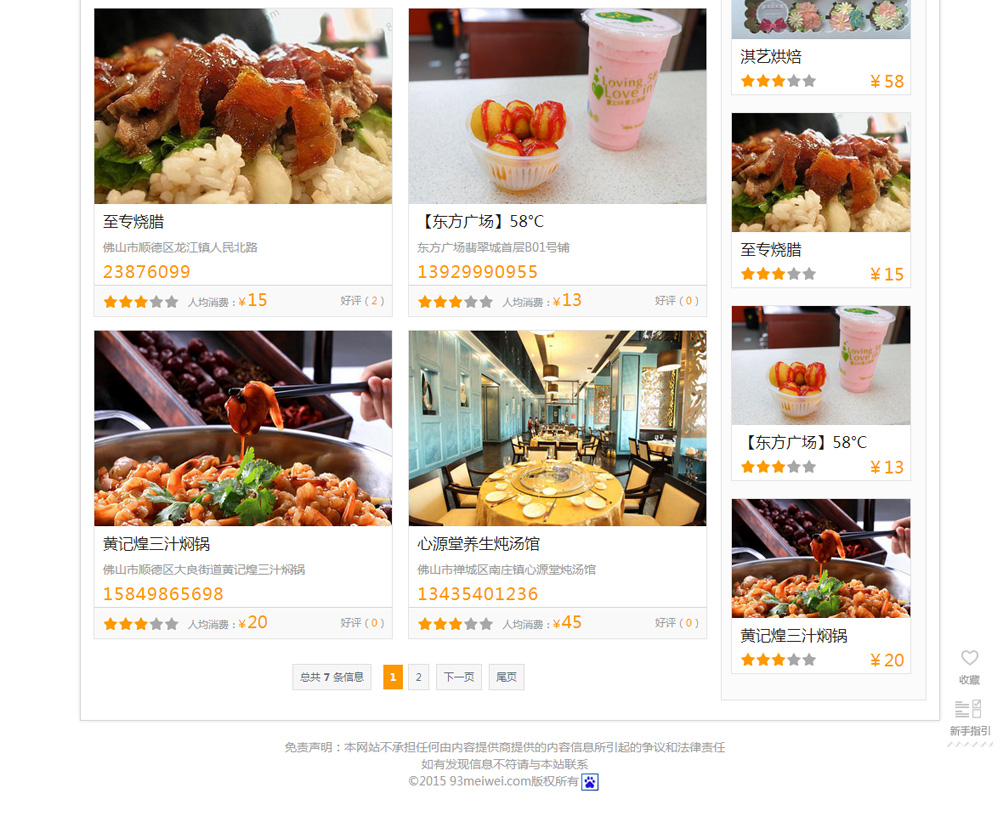Tap the 收藏 heart icon to favorite
The height and width of the screenshot is (818, 1000).
(x=969, y=659)
